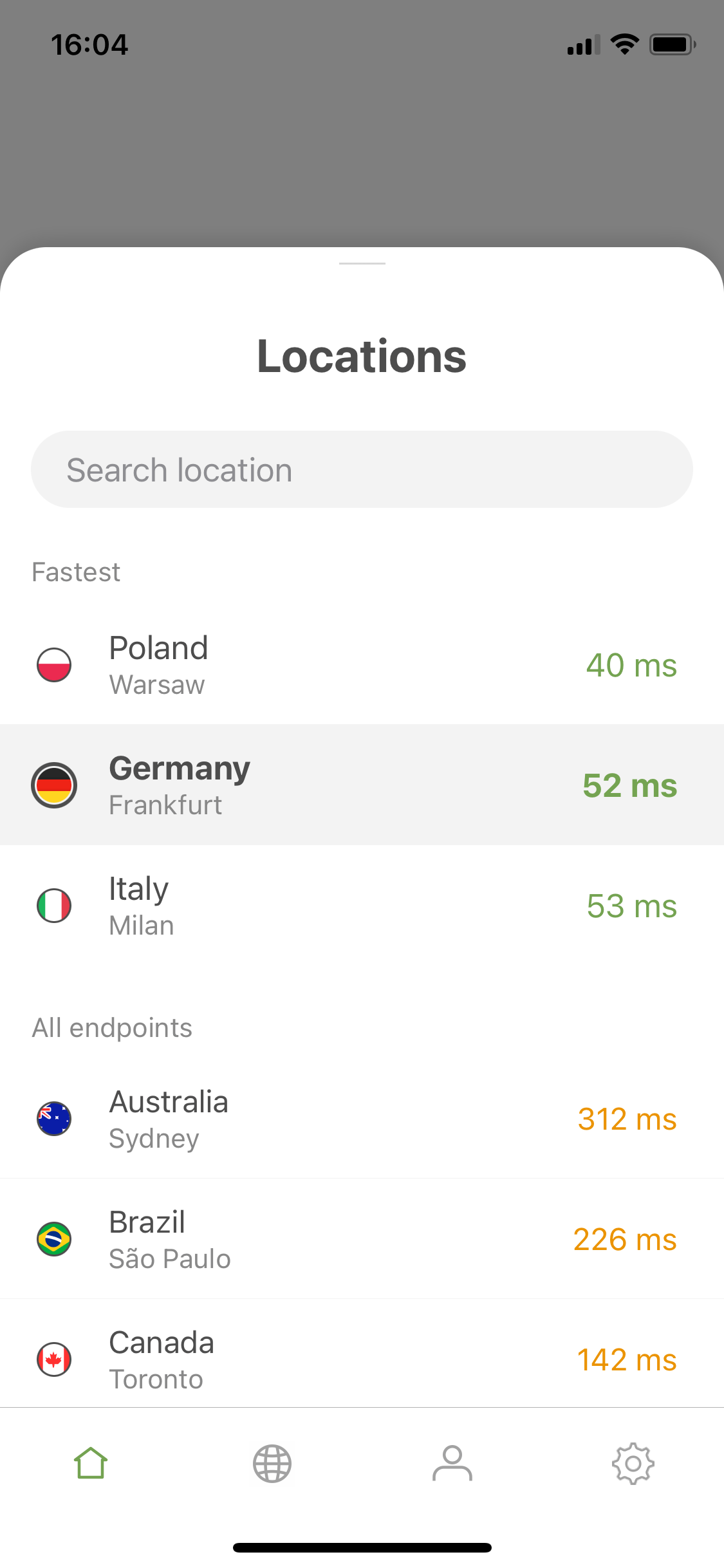The image size is (724, 1568).
Task: Choose the currently selected Germany server
Action: tap(362, 785)
